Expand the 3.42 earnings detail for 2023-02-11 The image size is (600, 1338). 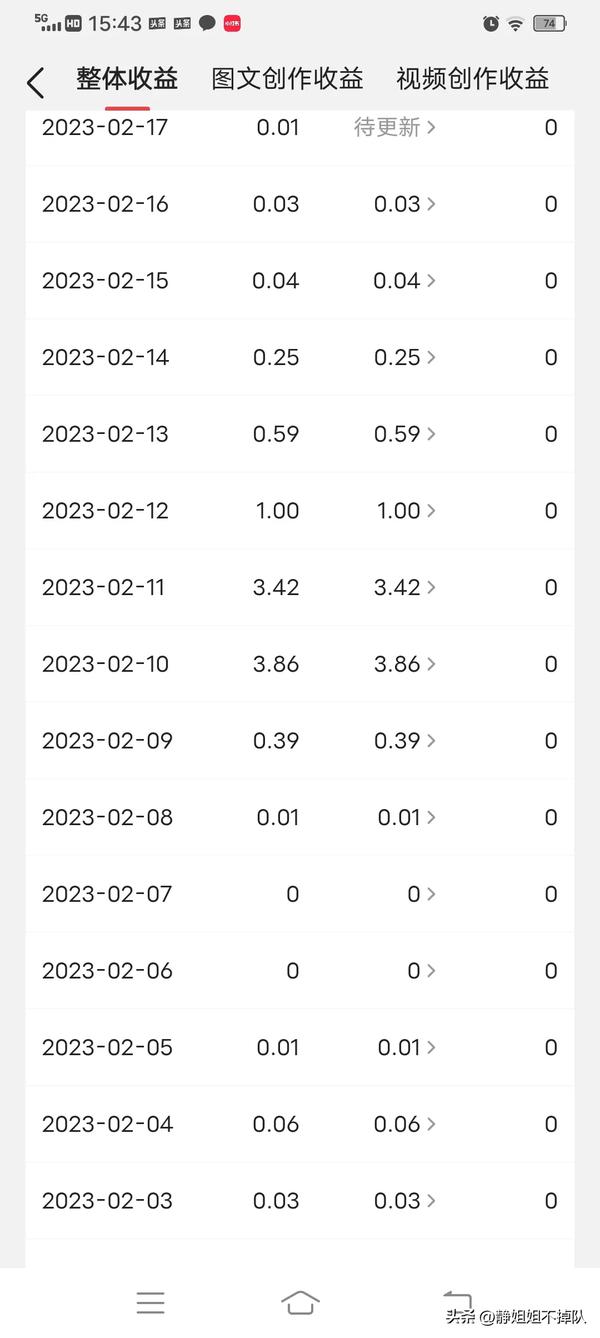[405, 587]
